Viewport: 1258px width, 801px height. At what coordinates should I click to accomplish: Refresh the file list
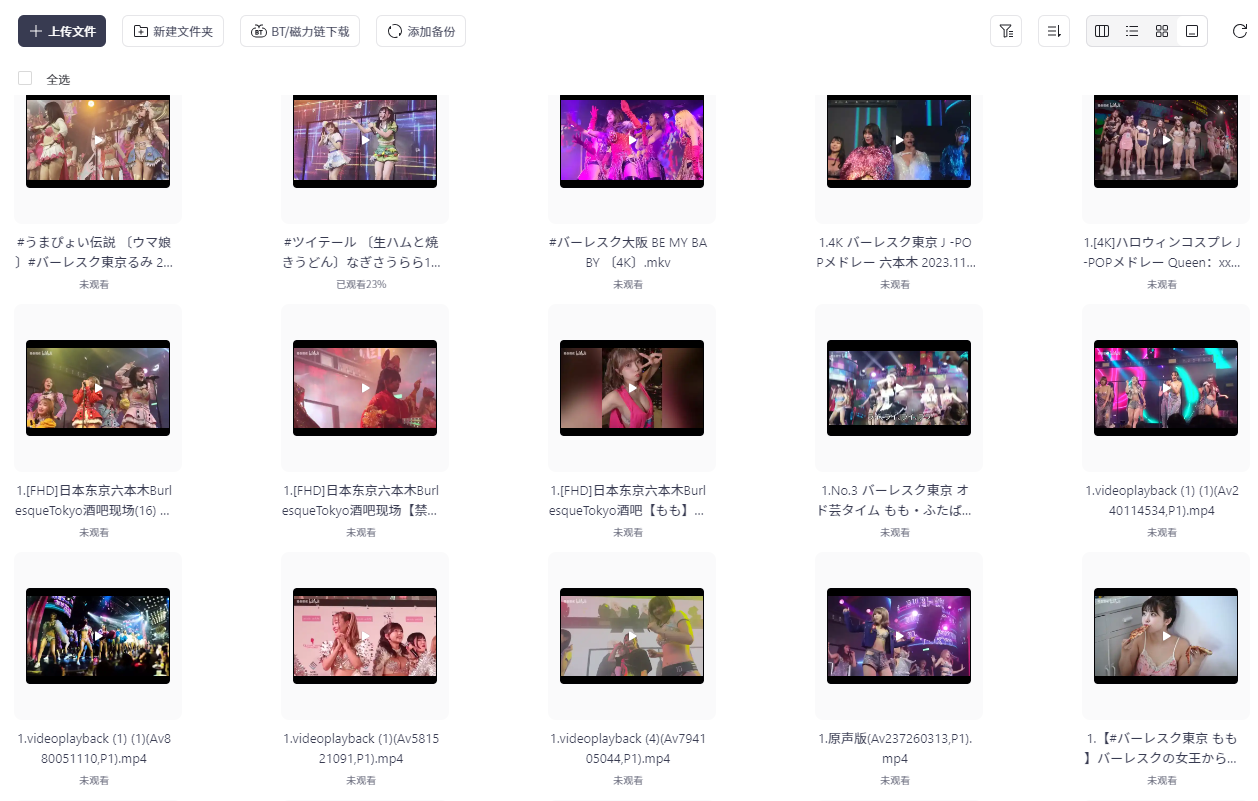coord(1240,31)
